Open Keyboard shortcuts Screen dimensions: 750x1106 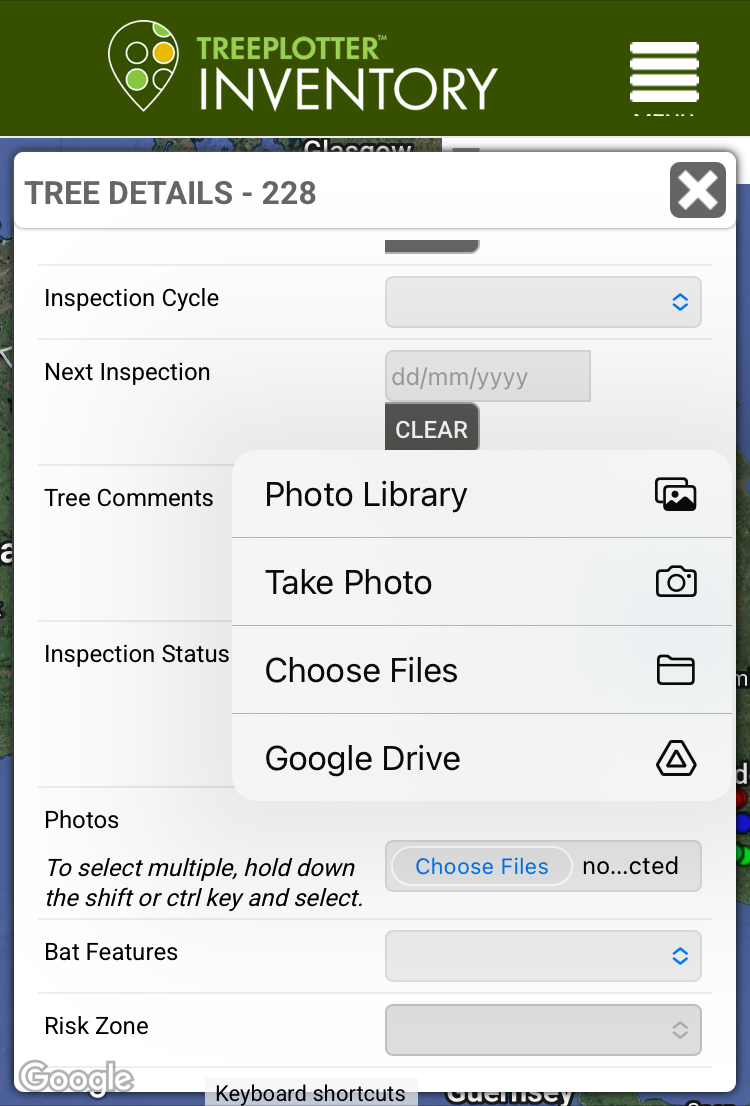311,1093
